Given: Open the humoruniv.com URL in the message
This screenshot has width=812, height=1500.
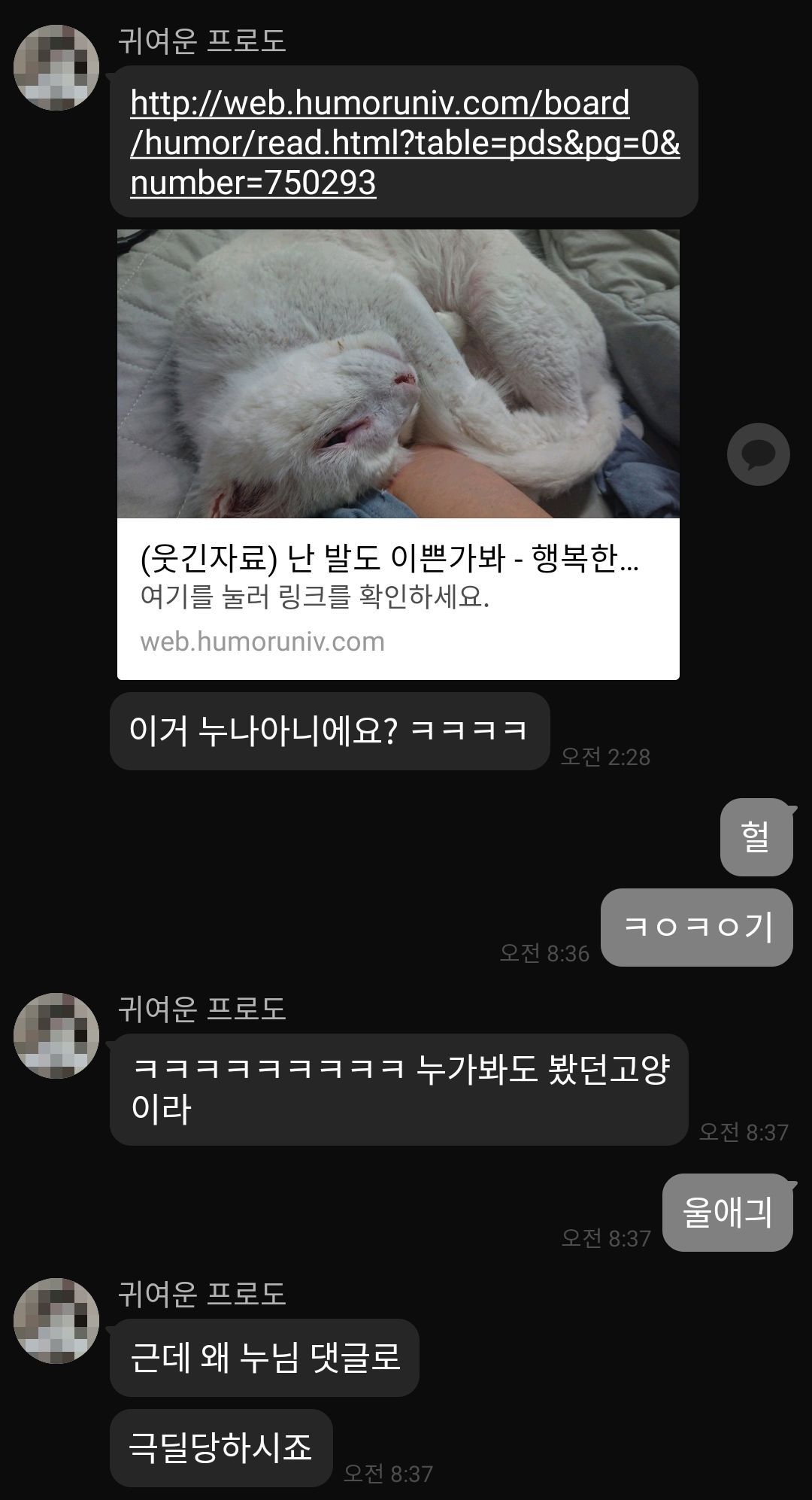Looking at the screenshot, I should coord(404,143).
